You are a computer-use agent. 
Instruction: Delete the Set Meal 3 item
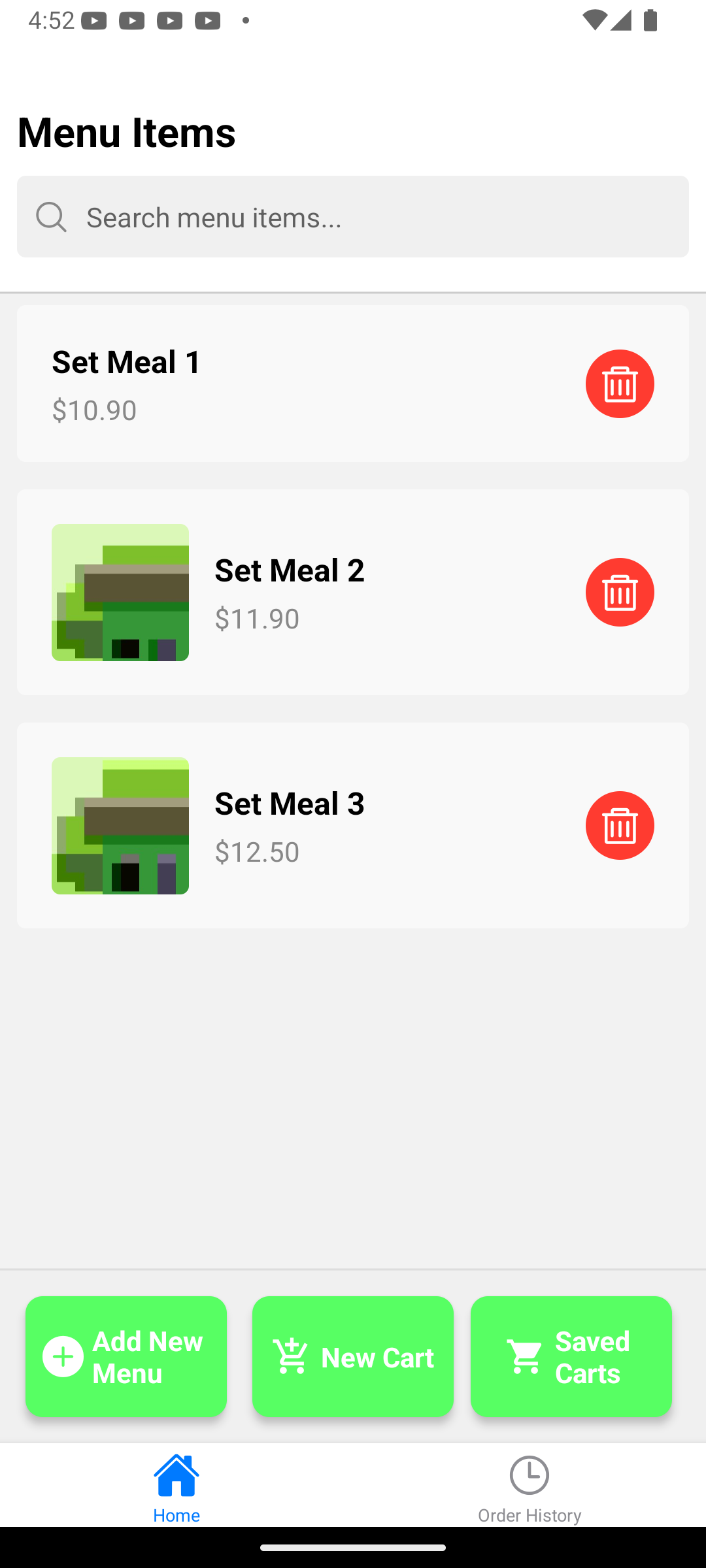point(619,825)
